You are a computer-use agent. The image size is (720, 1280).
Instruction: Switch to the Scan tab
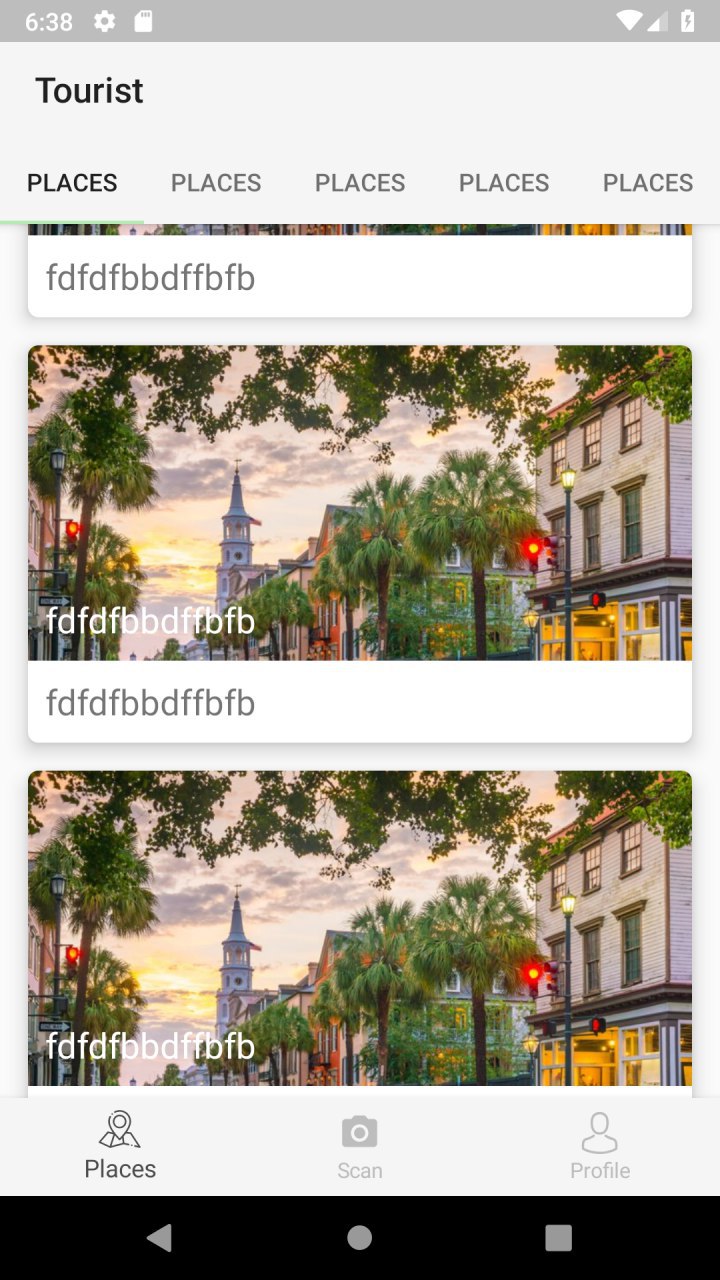pyautogui.click(x=360, y=1147)
